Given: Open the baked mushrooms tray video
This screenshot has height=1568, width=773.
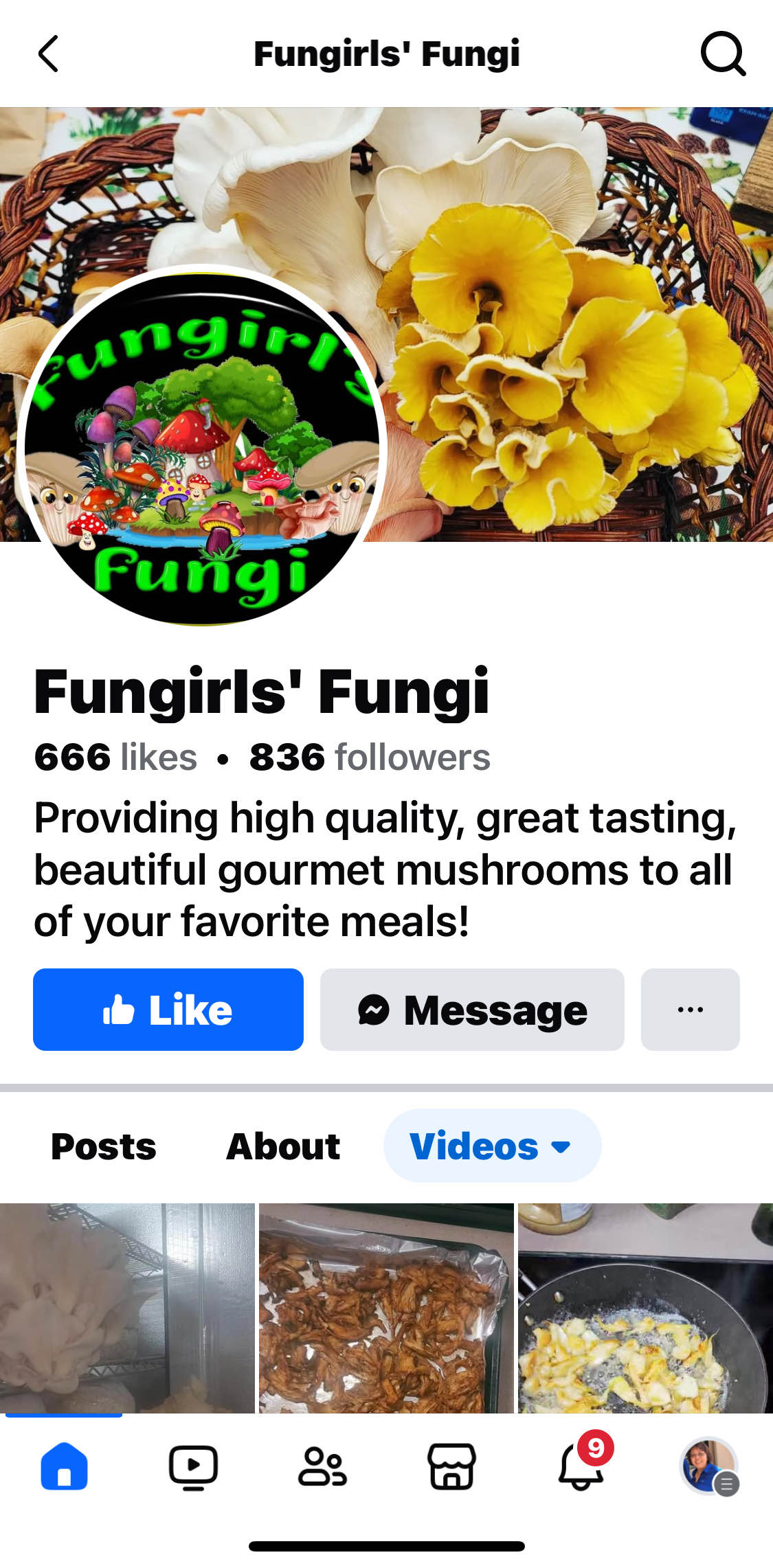Looking at the screenshot, I should click(386, 1307).
